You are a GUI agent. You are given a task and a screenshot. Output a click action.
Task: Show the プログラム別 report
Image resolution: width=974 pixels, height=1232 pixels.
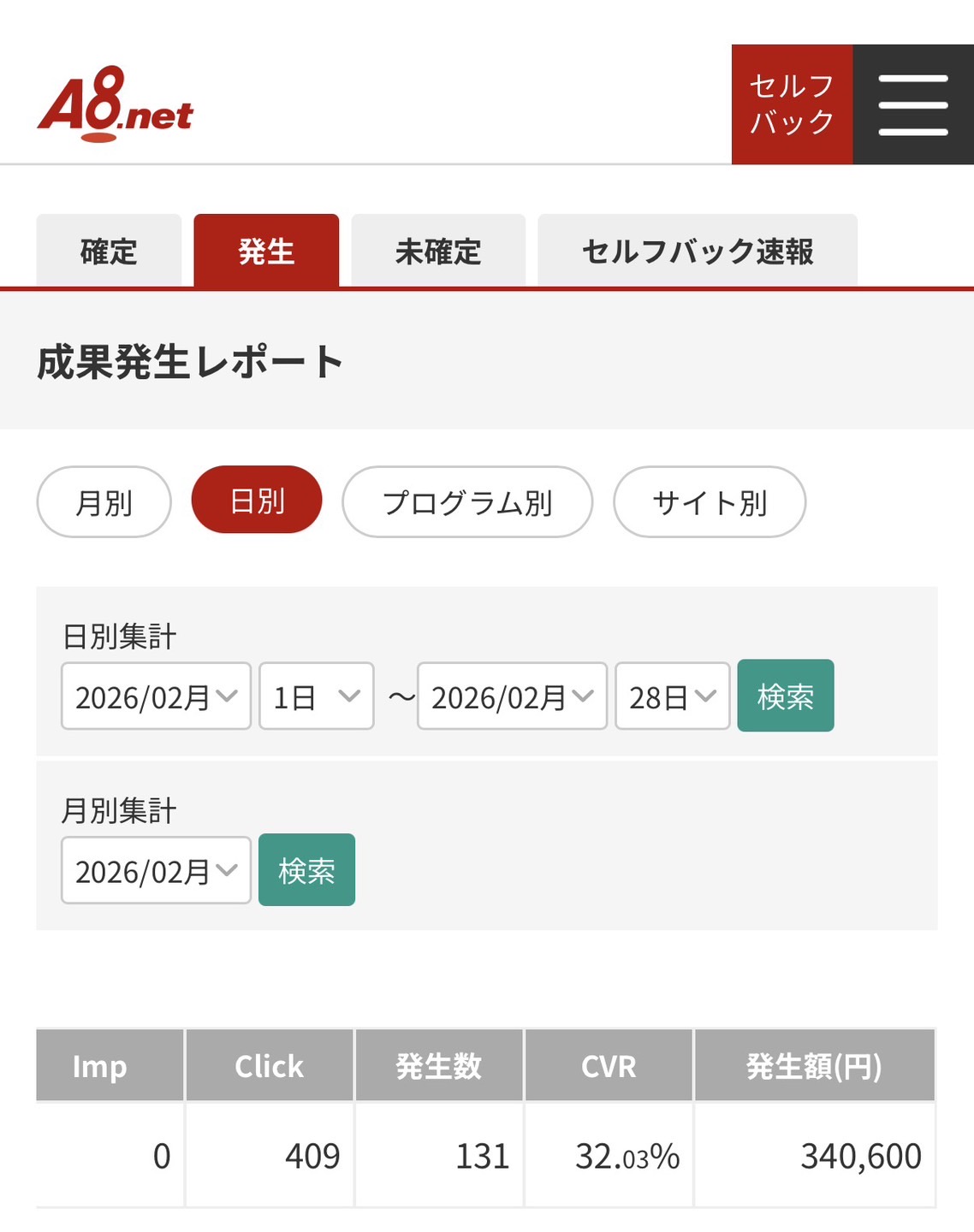point(467,502)
